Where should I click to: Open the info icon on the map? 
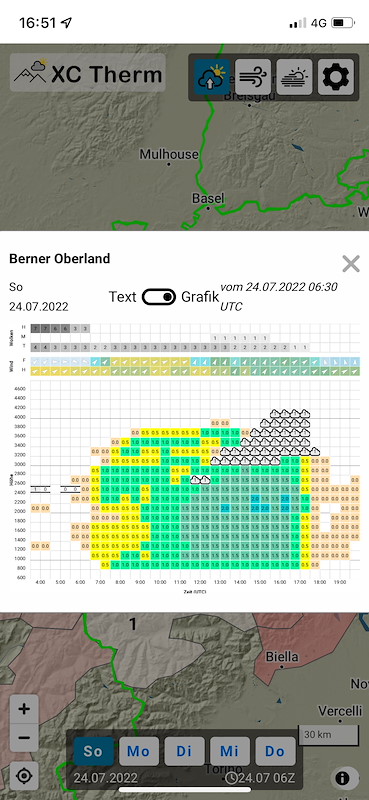[x=342, y=778]
